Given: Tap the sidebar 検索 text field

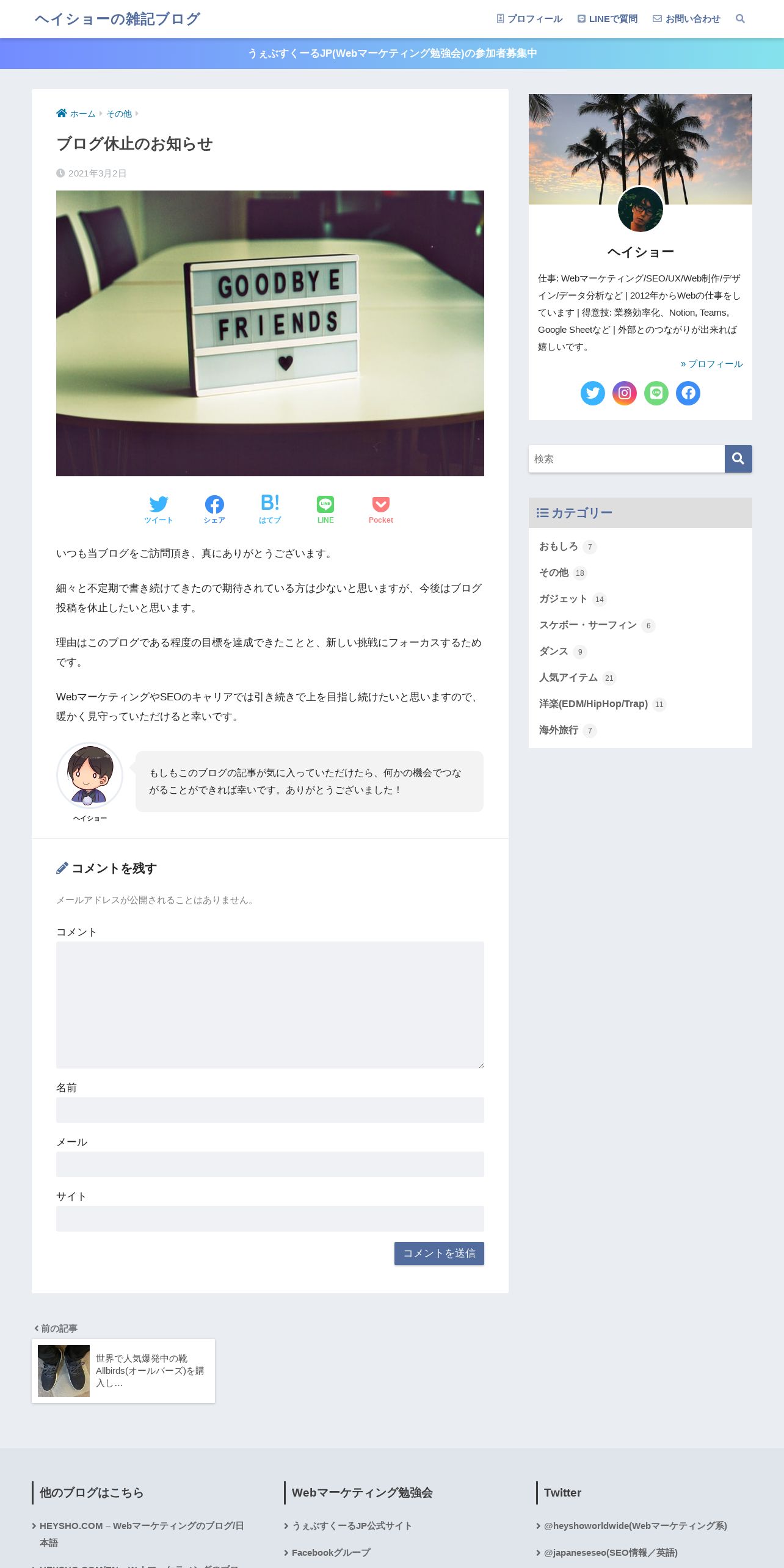Looking at the screenshot, I should pos(626,459).
